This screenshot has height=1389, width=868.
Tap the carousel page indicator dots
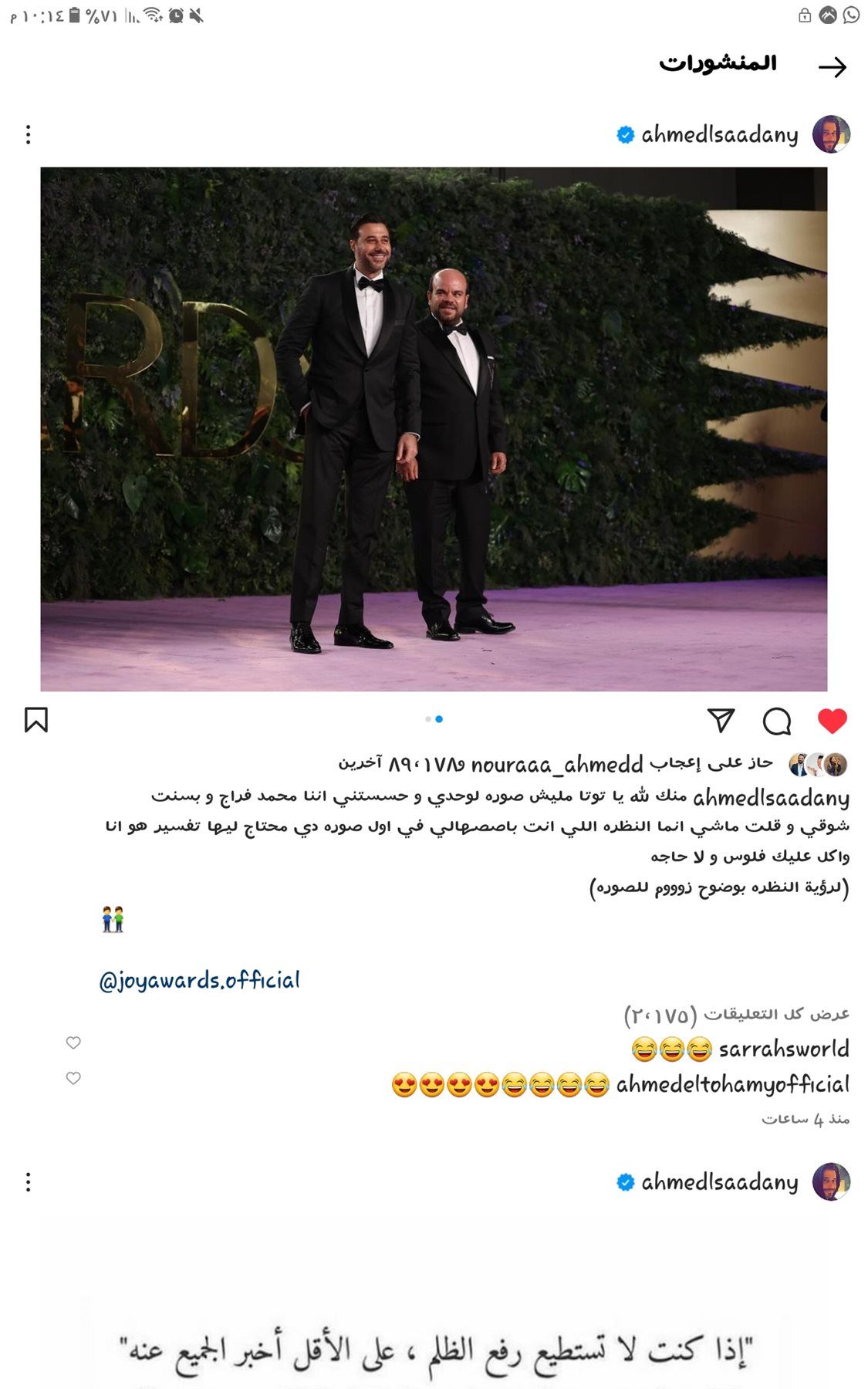pyautogui.click(x=434, y=719)
